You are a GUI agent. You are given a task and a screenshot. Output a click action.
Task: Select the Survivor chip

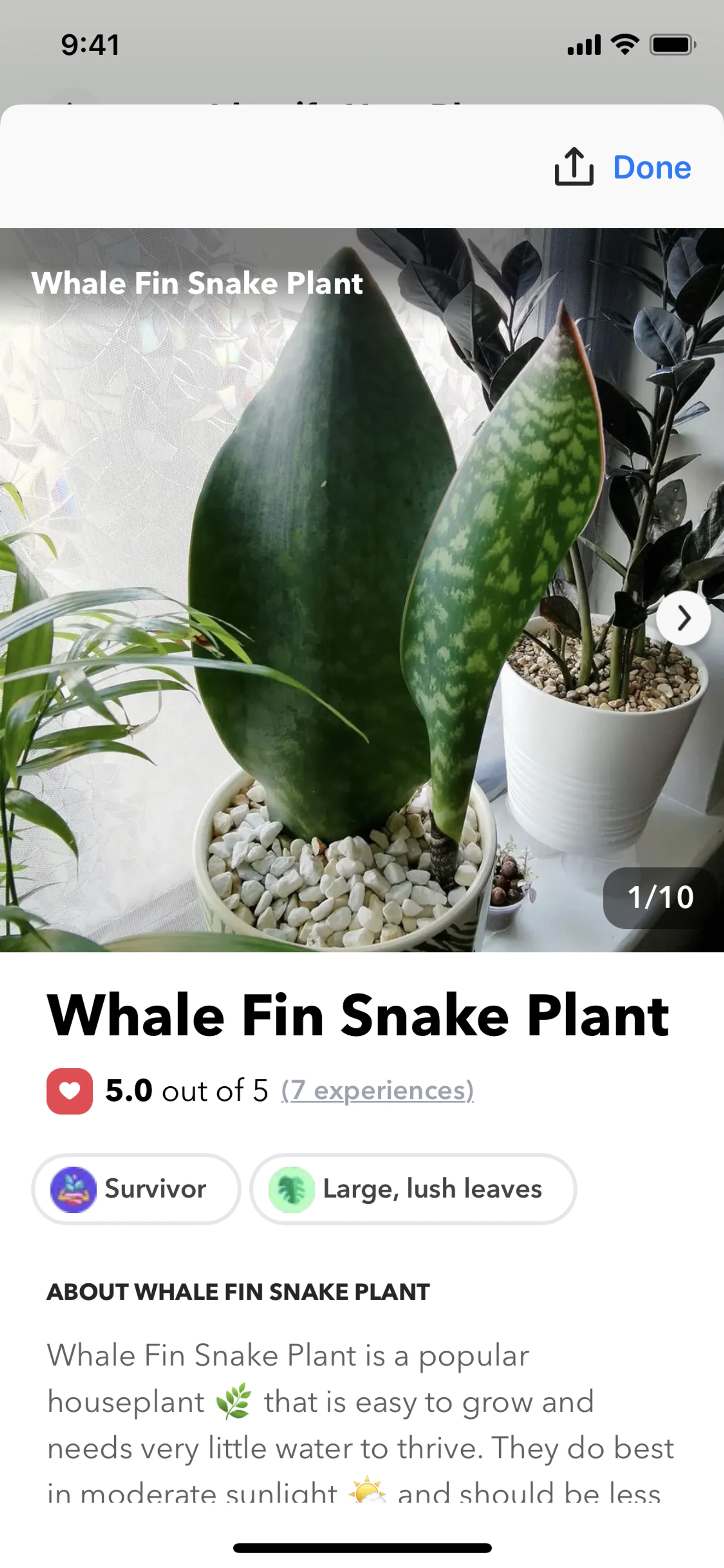click(x=136, y=1188)
